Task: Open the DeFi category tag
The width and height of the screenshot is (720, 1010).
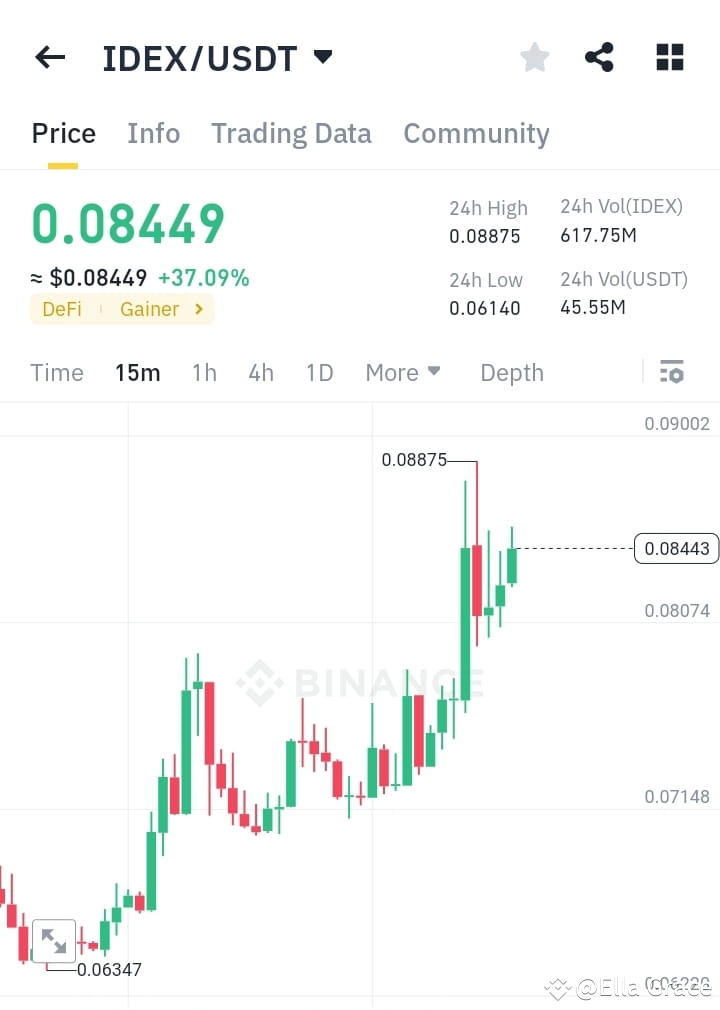Action: point(62,309)
